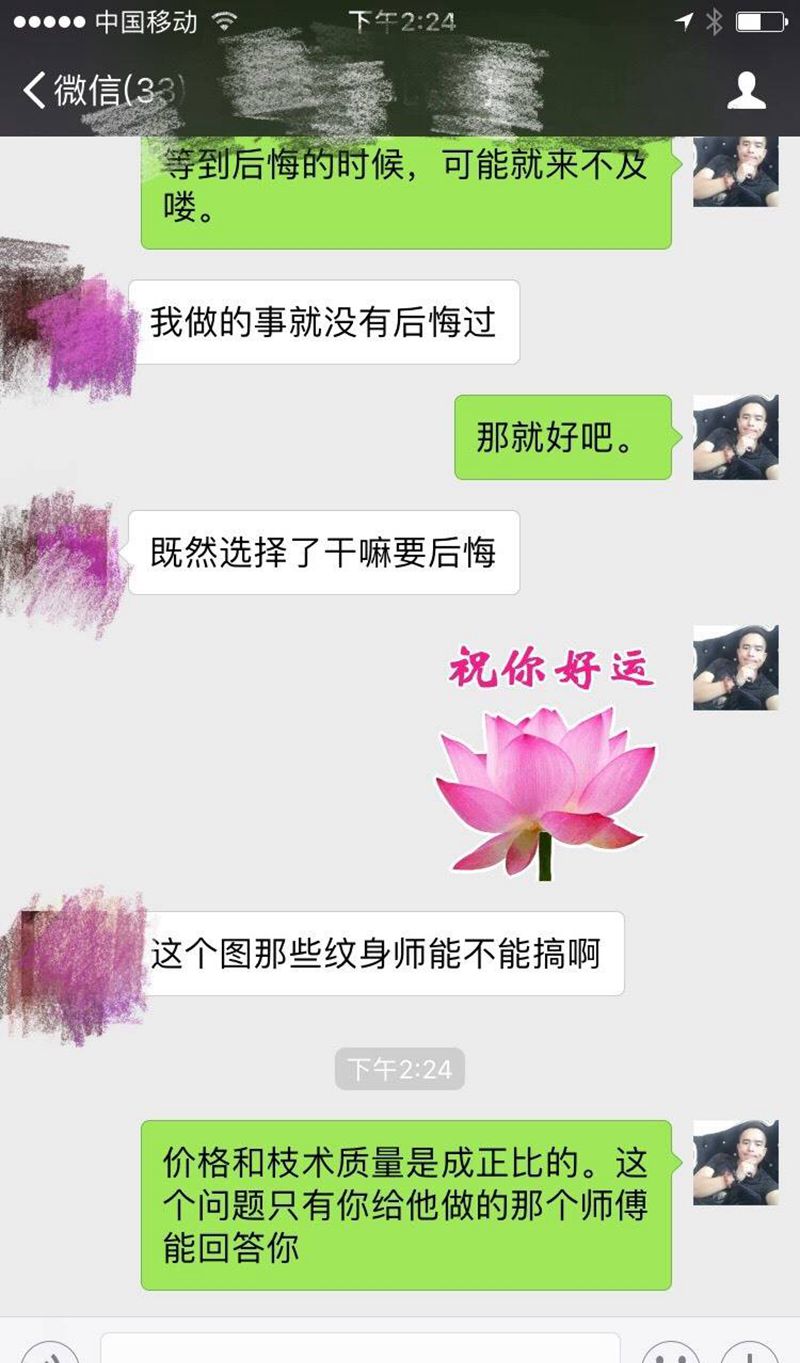Focus the message input box
Image resolution: width=800 pixels, height=1363 pixels.
click(360, 1349)
